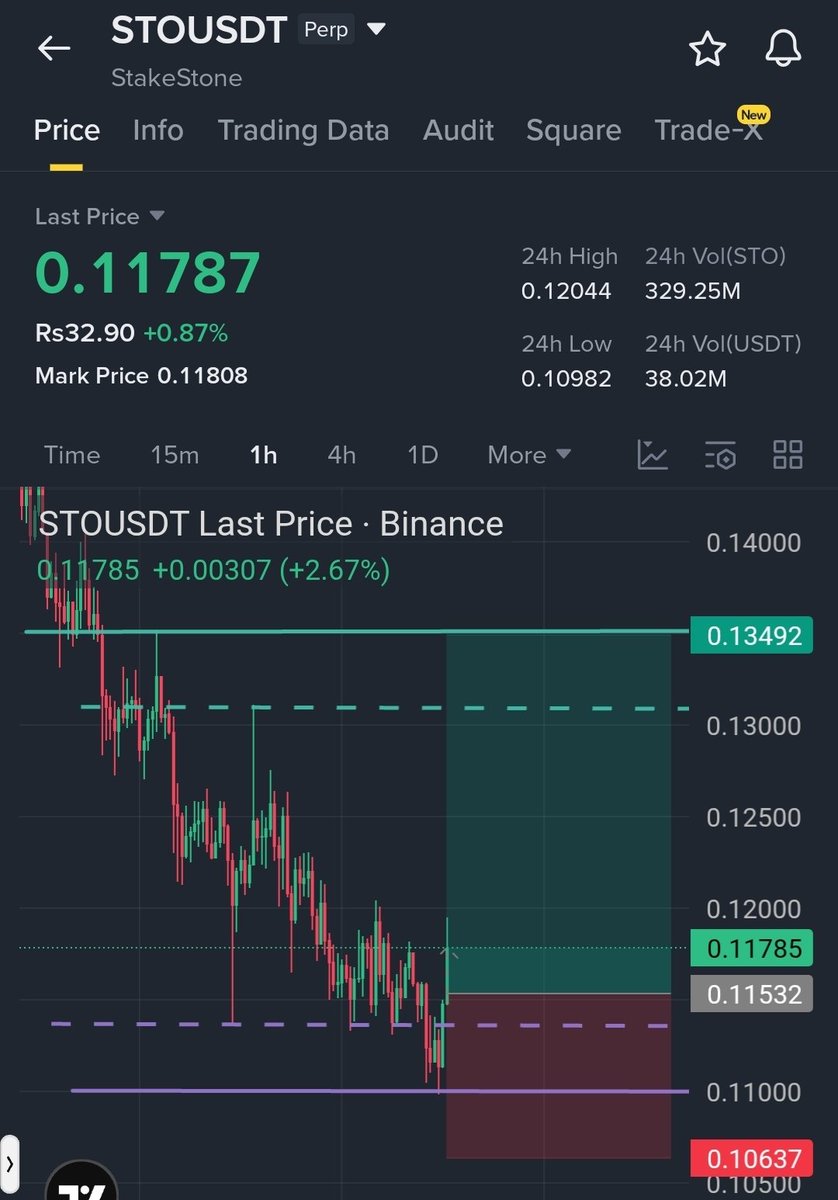Switch to the Trading Data tab
838x1200 pixels.
pos(303,130)
